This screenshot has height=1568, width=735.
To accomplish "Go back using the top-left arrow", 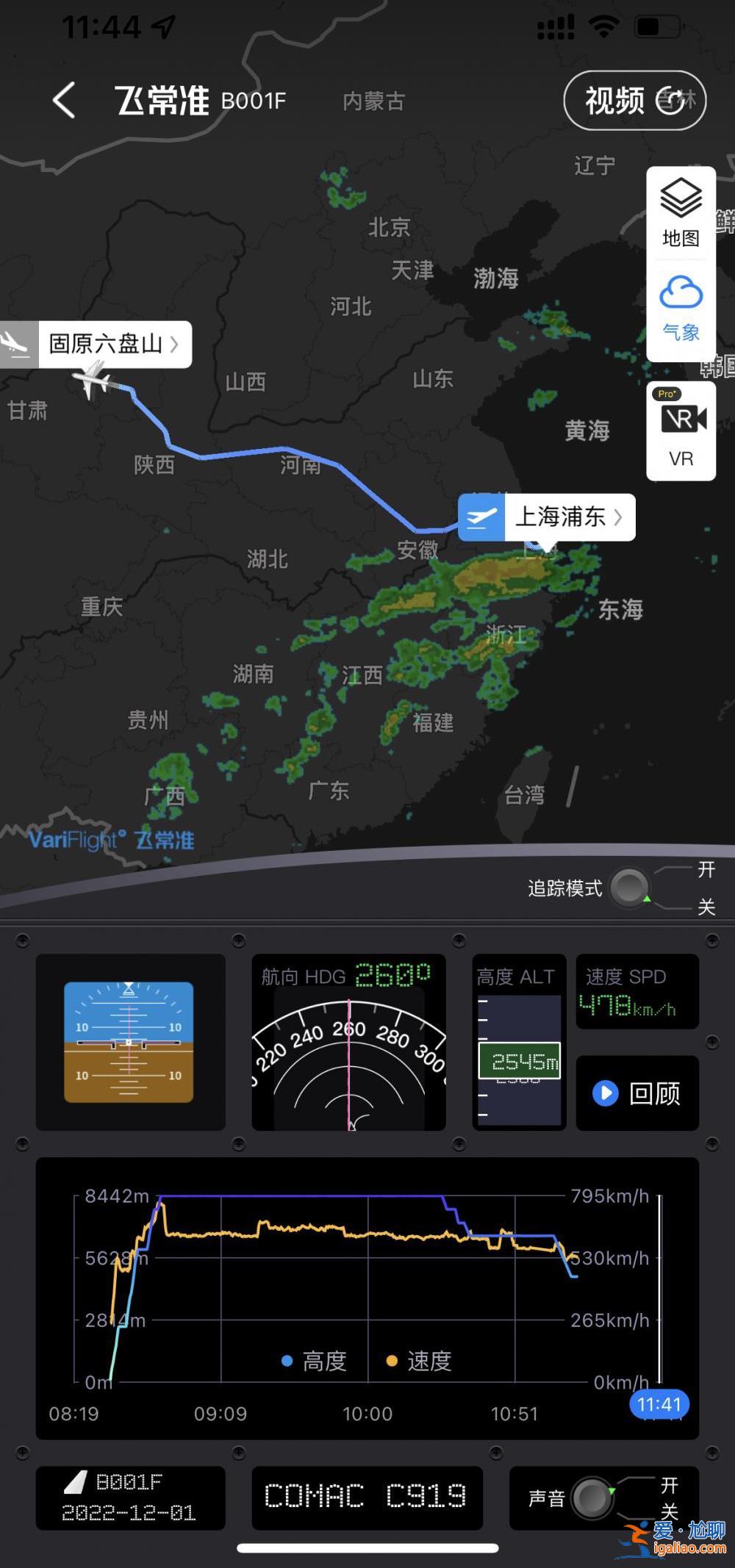I will pos(65,100).
